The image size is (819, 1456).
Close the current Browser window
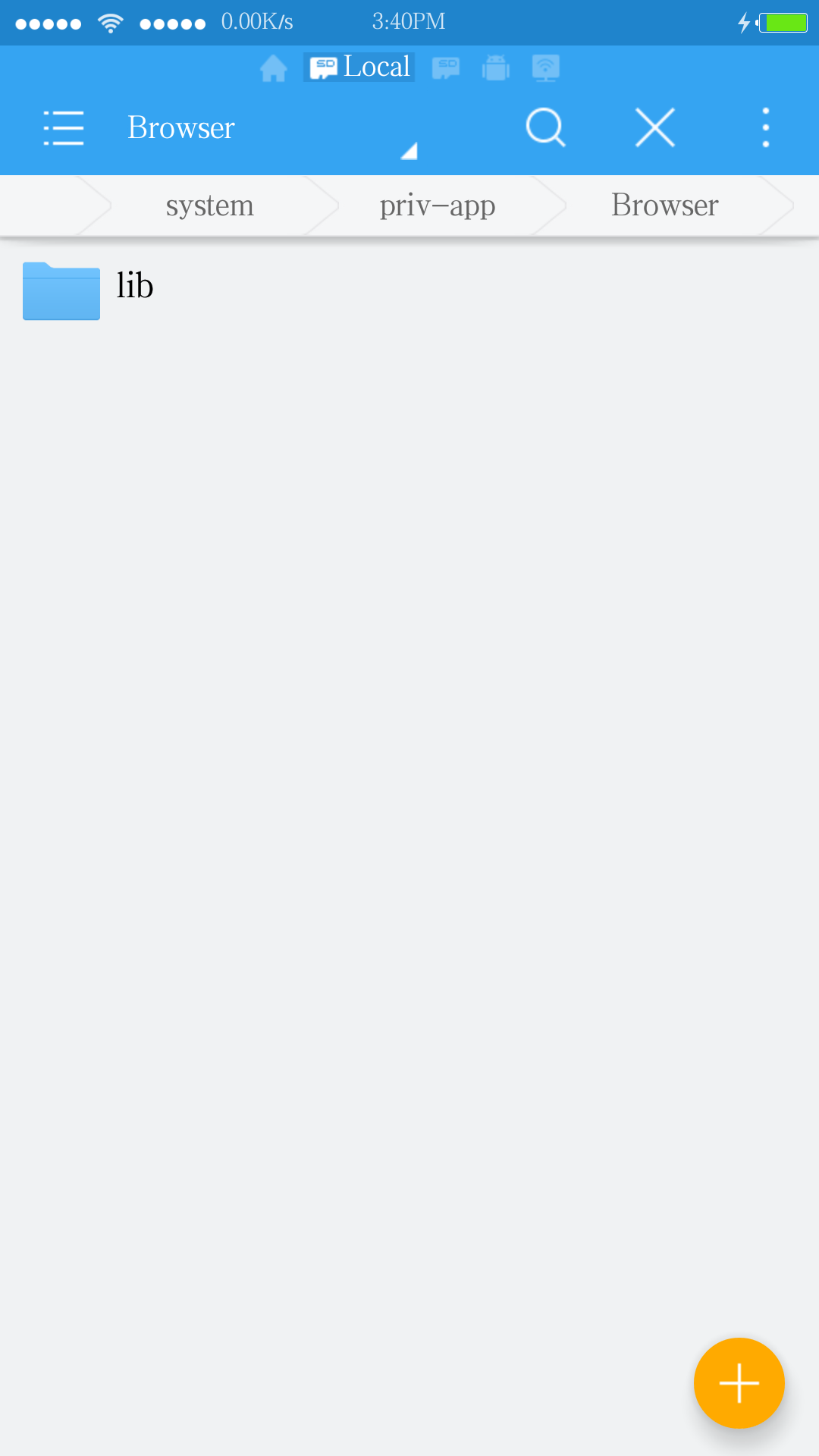pos(655,127)
